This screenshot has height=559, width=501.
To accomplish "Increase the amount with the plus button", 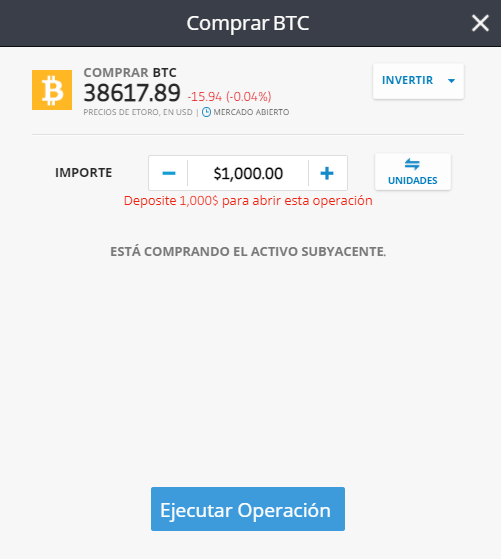I will 327,173.
